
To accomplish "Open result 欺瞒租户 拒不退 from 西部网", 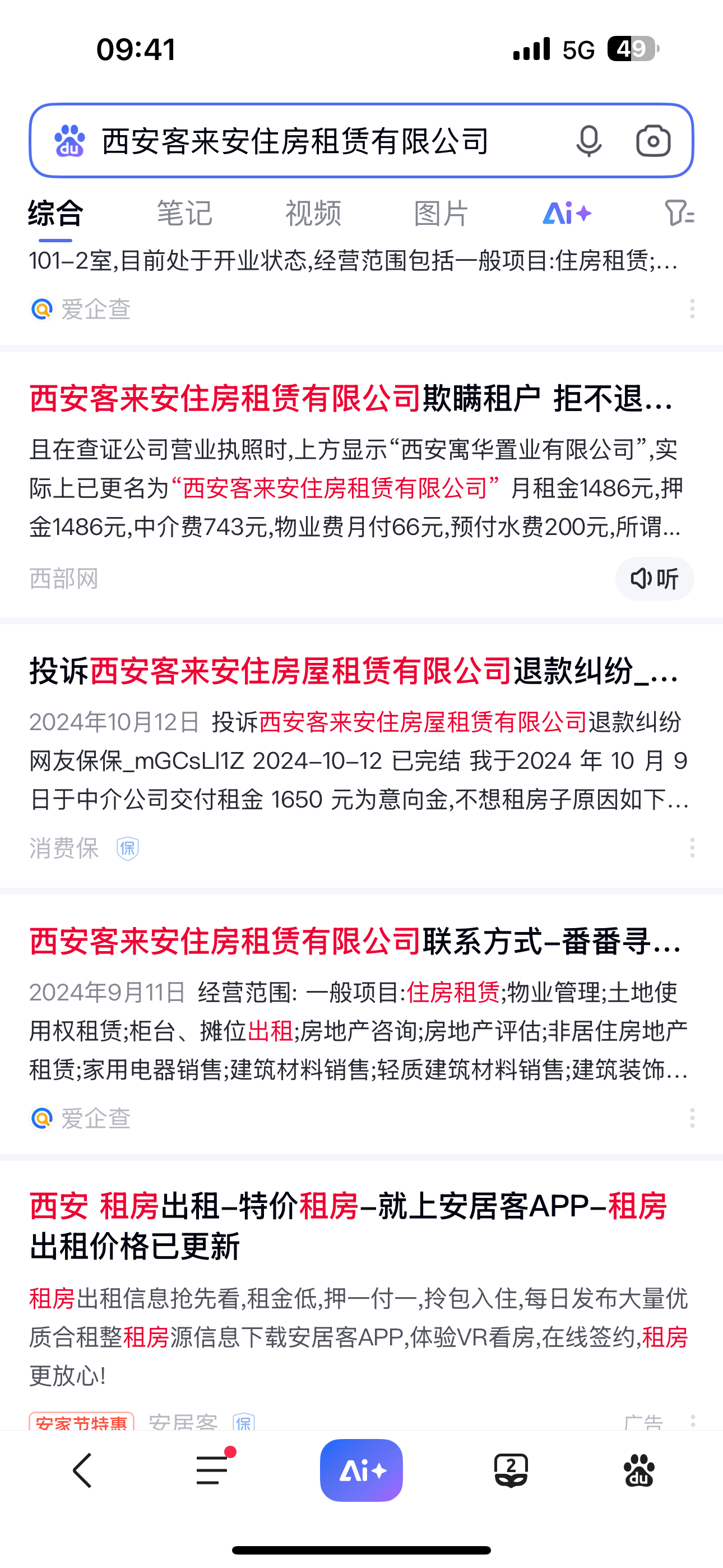I will click(351, 399).
